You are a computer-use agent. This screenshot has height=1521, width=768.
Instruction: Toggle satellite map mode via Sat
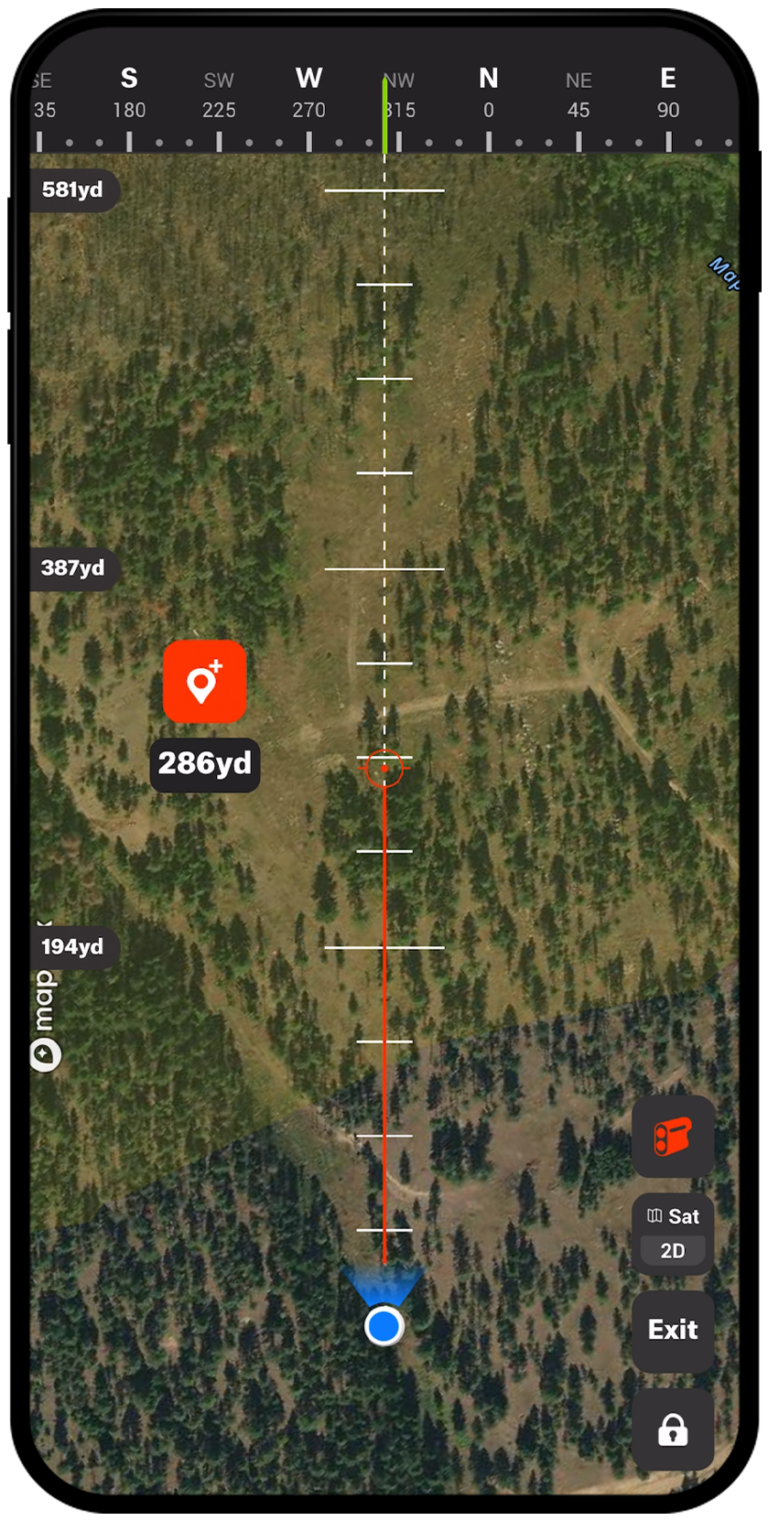[x=682, y=1217]
